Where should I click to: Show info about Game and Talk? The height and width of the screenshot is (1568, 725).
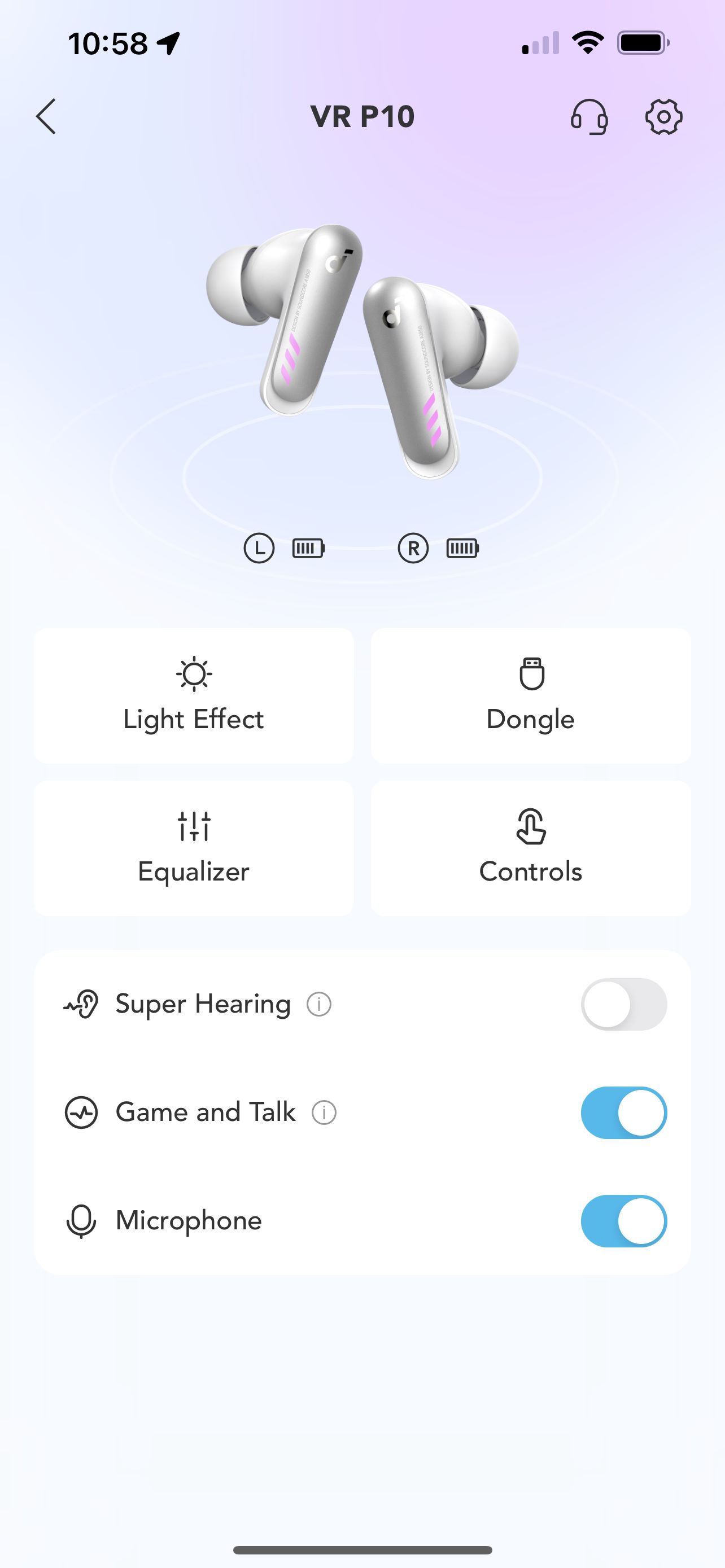(324, 1113)
